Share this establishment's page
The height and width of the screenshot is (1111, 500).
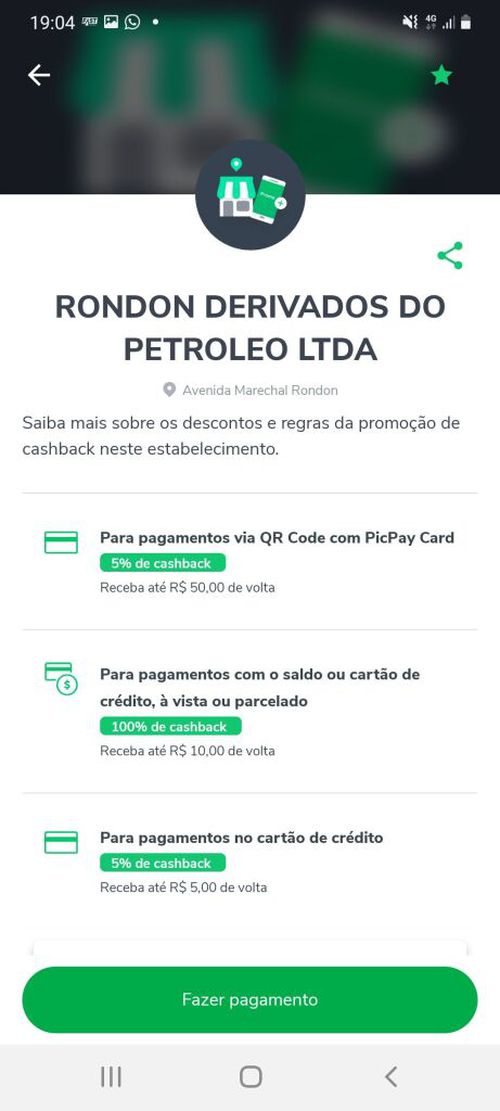click(x=450, y=256)
